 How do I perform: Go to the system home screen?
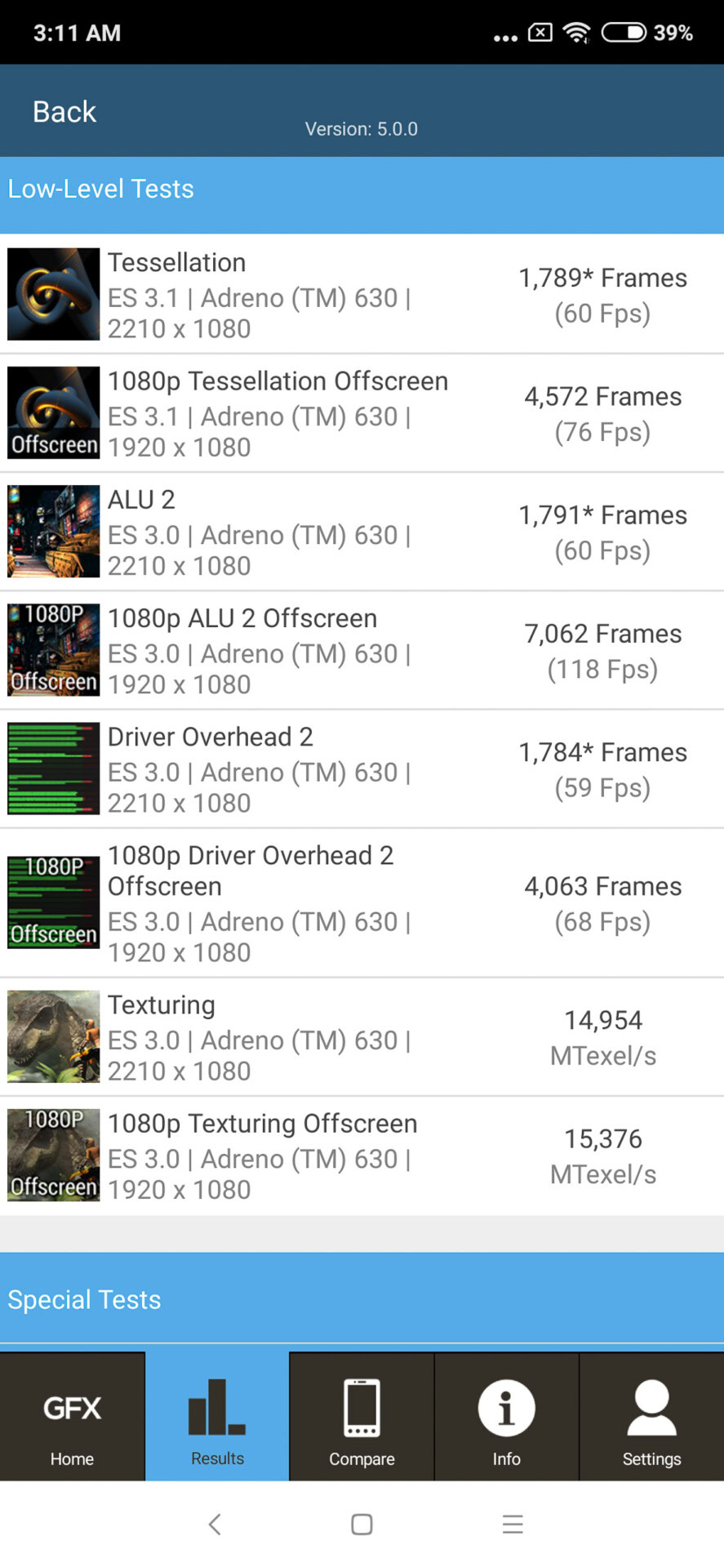coord(362,1524)
